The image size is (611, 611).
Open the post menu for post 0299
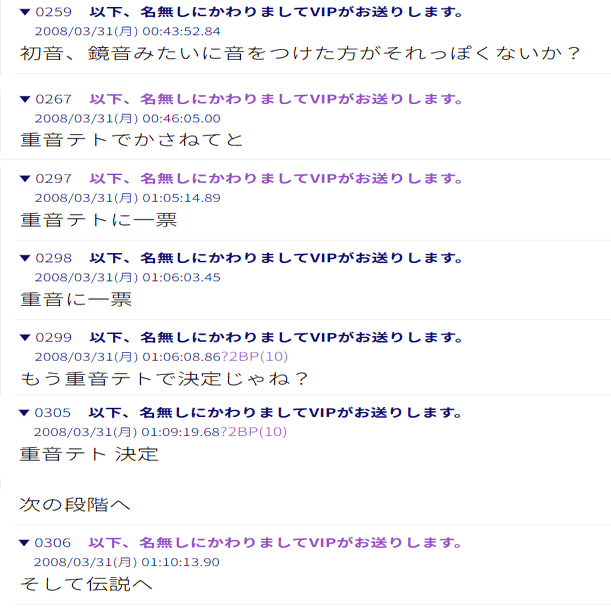[x=25, y=338]
